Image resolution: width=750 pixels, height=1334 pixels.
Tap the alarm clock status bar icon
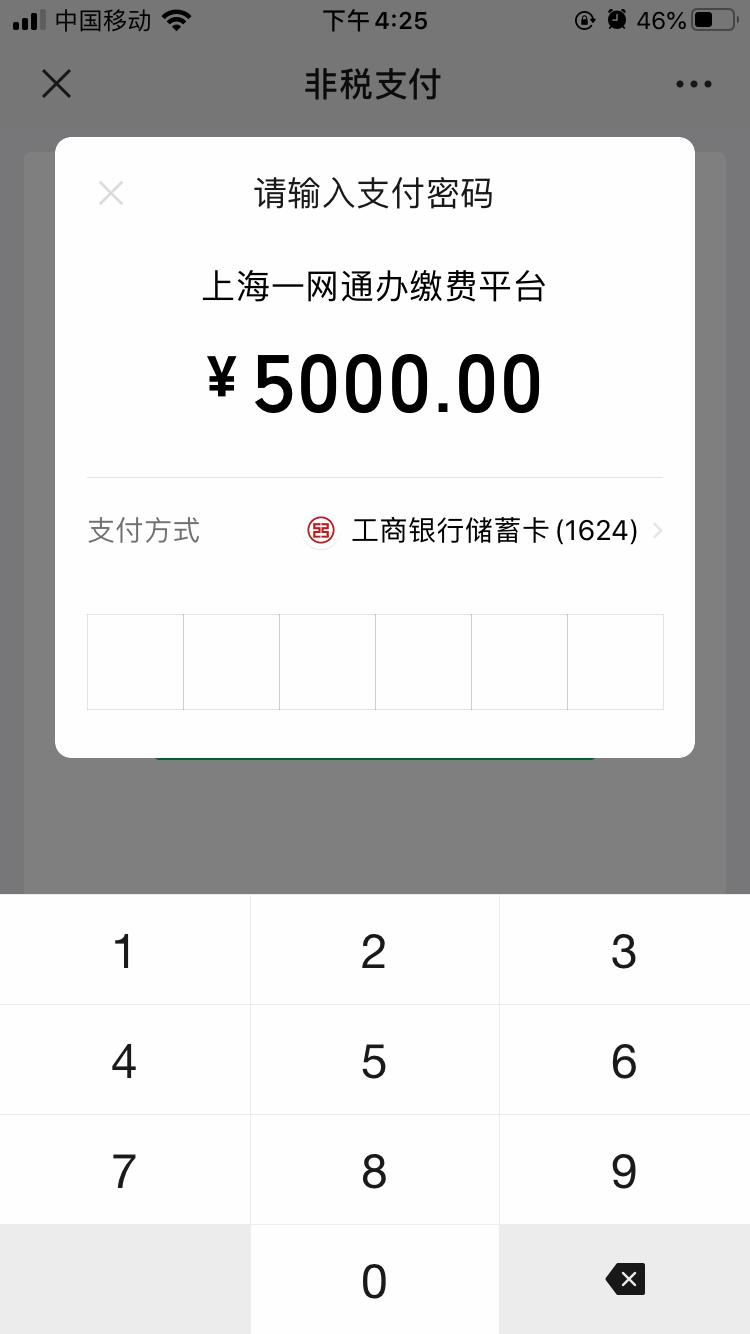pos(617,19)
